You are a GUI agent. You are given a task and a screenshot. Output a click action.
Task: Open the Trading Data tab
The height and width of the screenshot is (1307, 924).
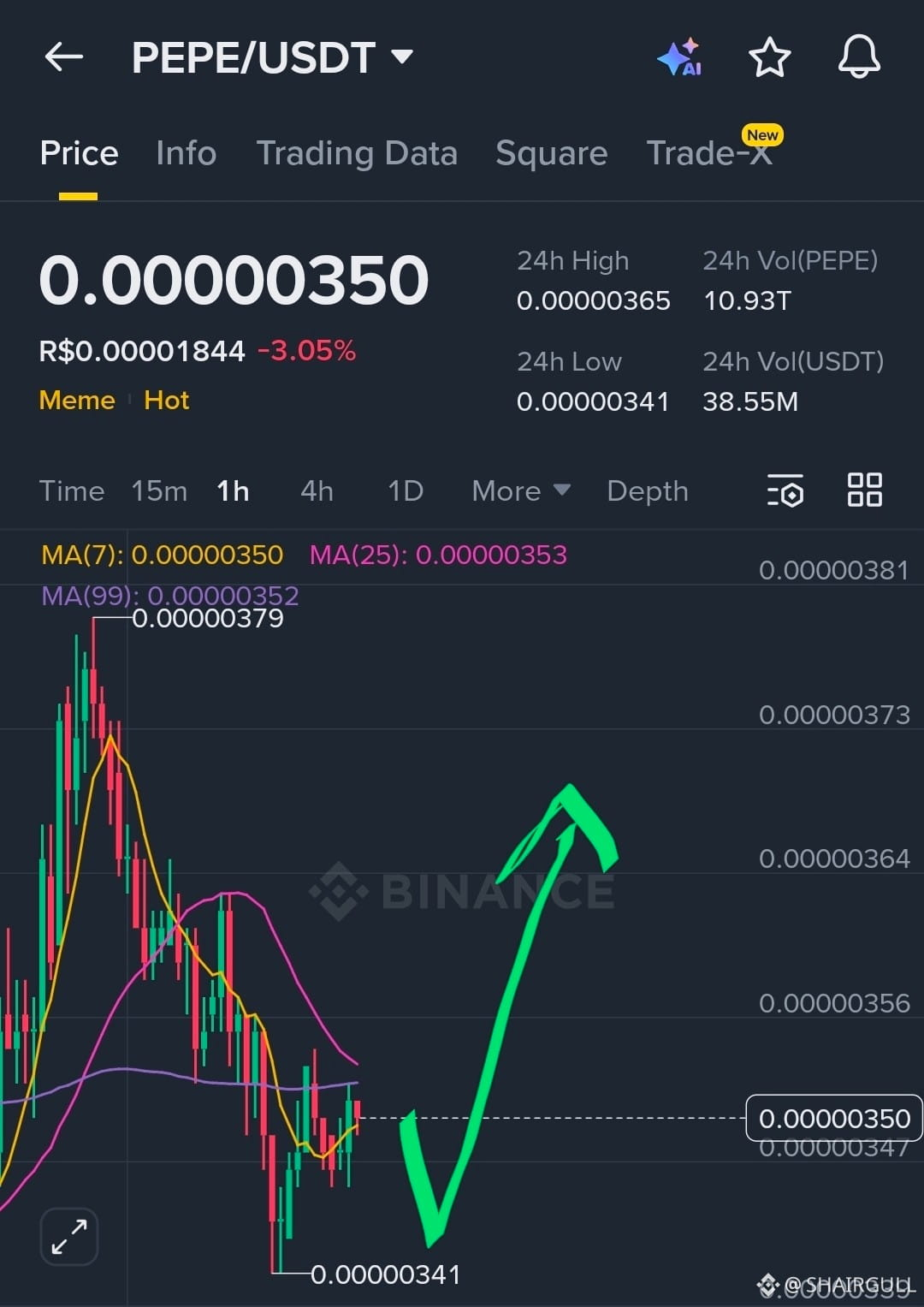(x=357, y=153)
